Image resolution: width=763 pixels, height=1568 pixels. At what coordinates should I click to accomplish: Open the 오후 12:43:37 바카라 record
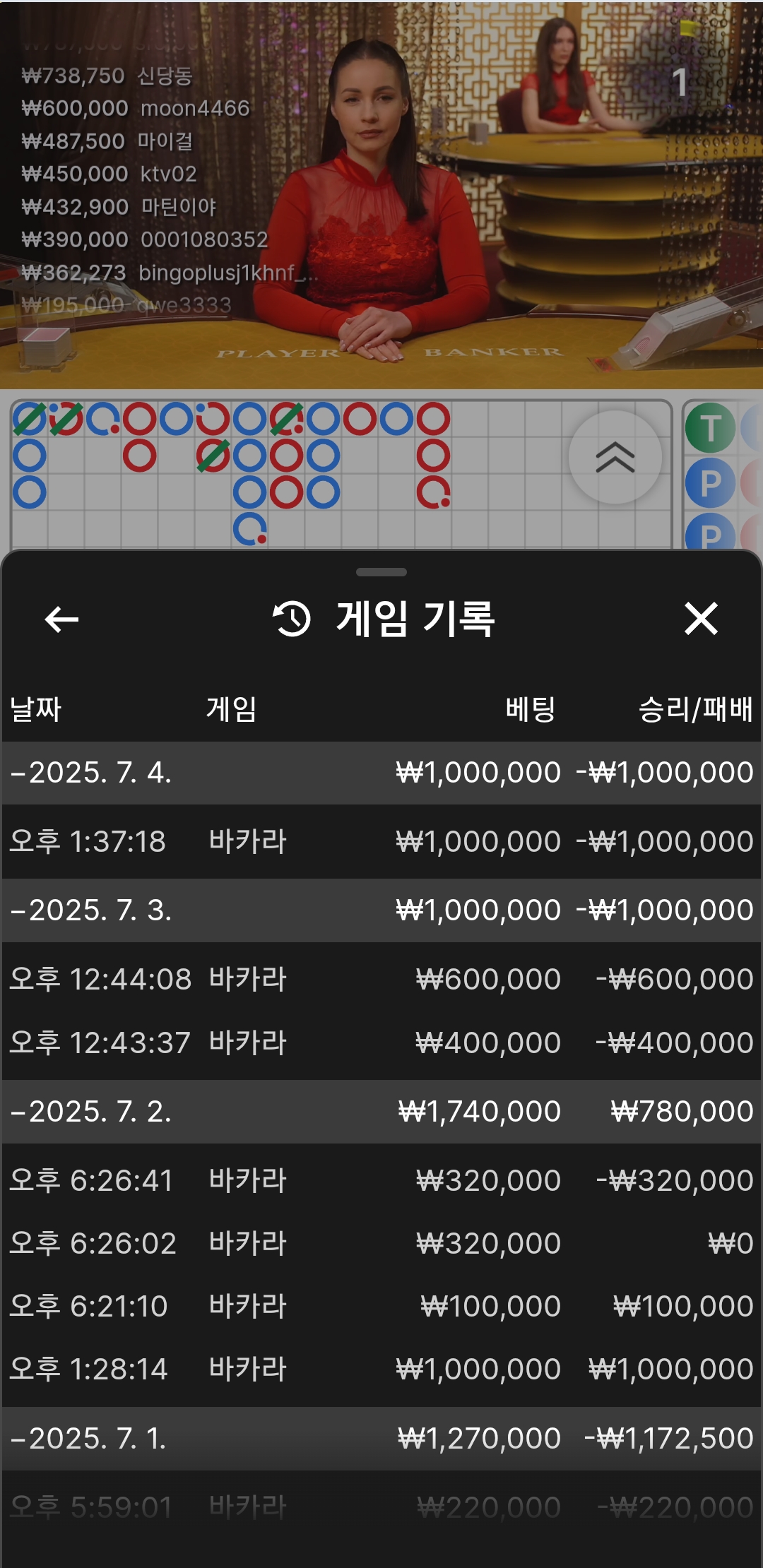(381, 1043)
